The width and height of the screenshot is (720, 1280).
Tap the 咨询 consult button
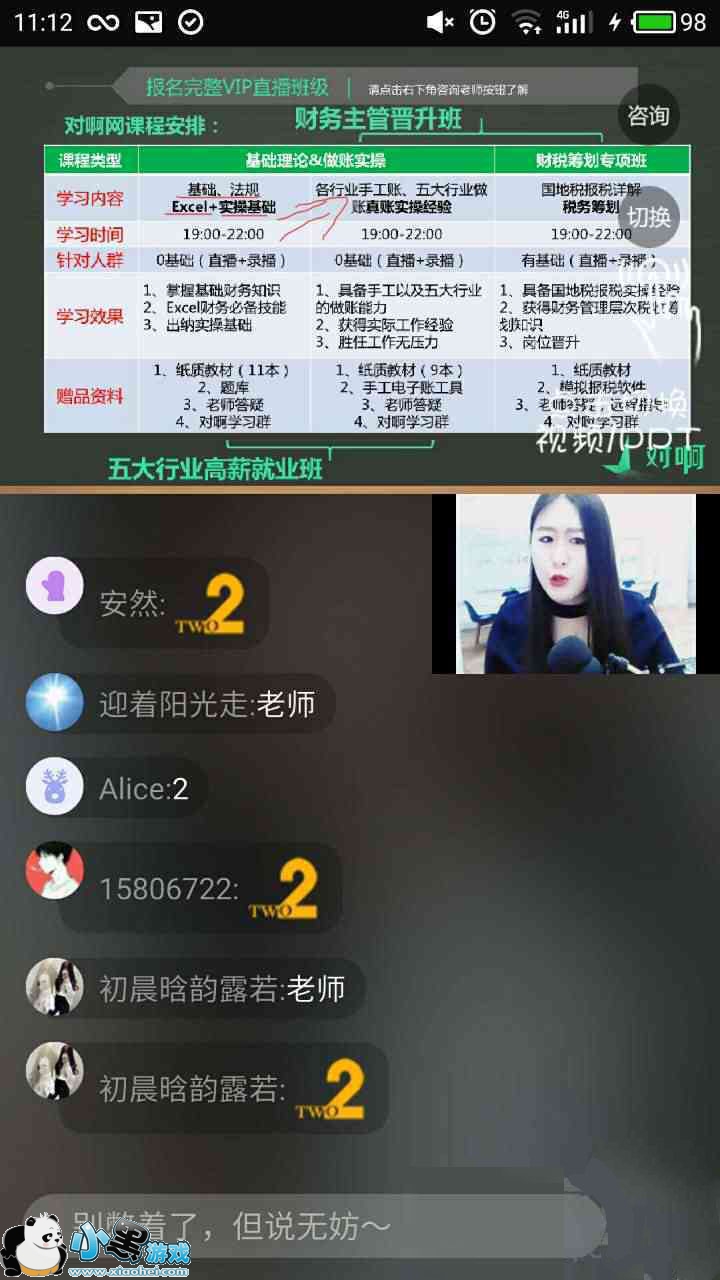coord(648,116)
